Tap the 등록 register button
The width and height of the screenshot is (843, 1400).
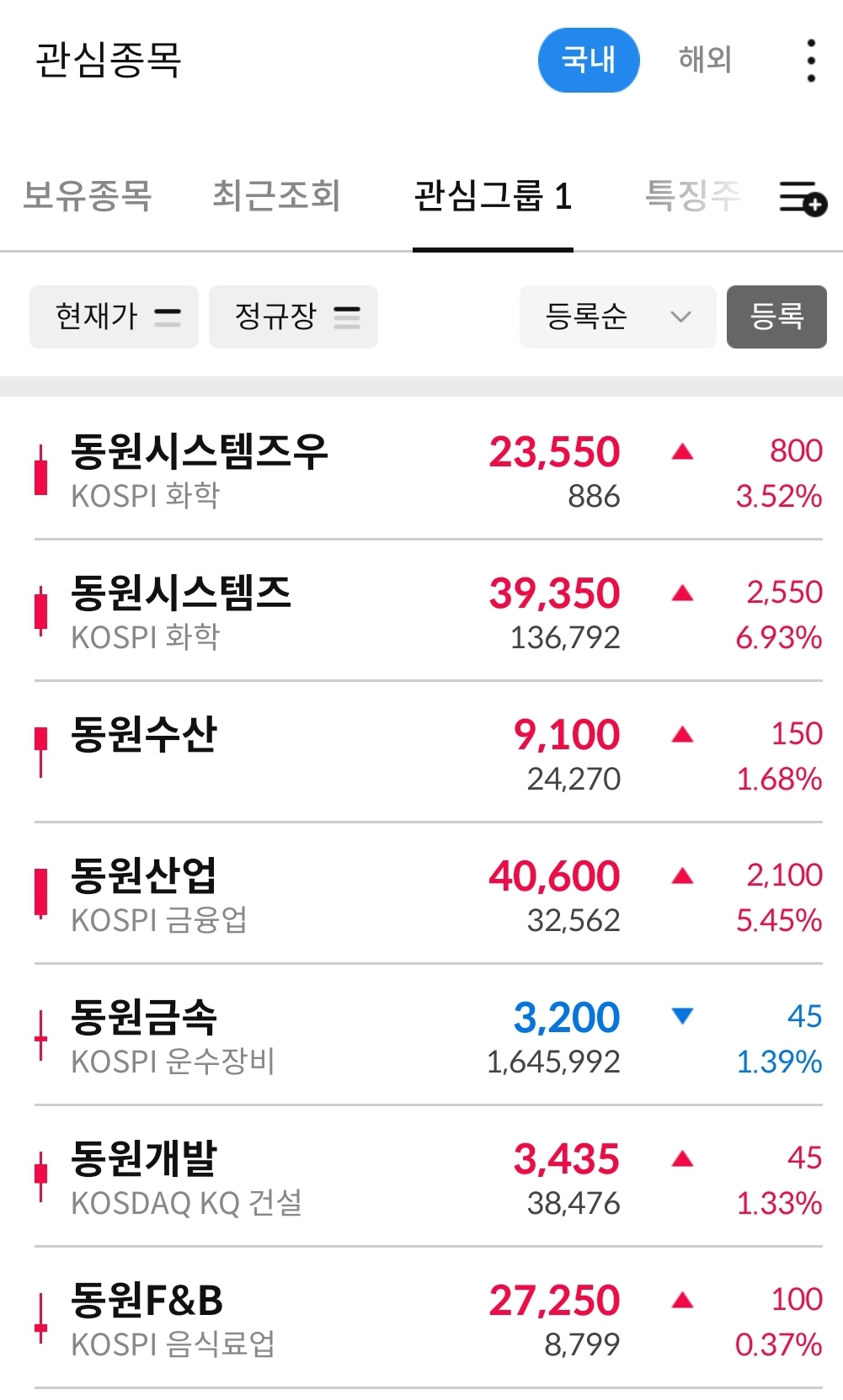click(x=776, y=317)
